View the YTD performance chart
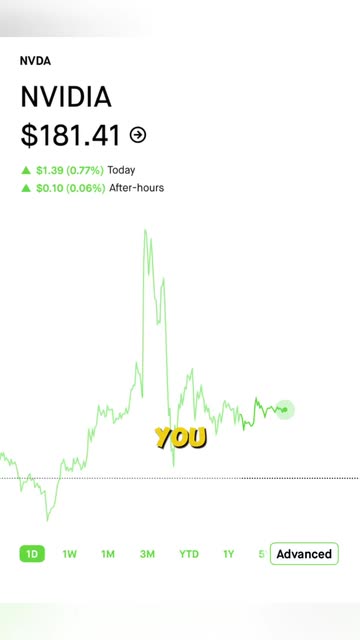Viewport: 360px width, 640px height. click(x=189, y=554)
